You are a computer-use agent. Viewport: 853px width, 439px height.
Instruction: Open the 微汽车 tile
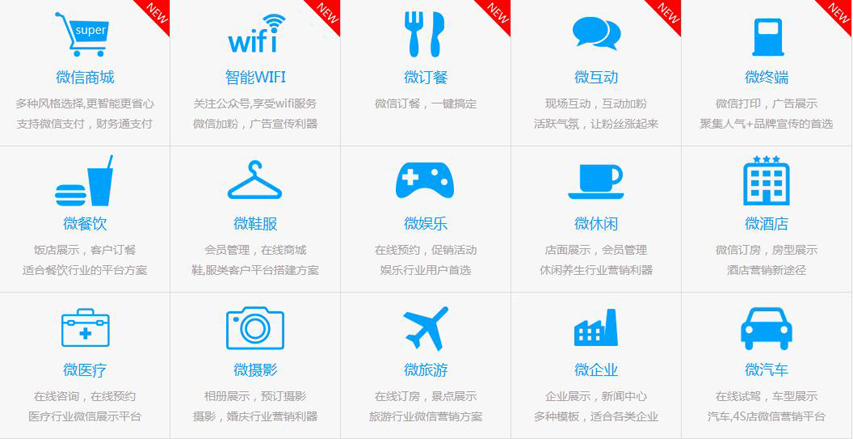tap(766, 369)
